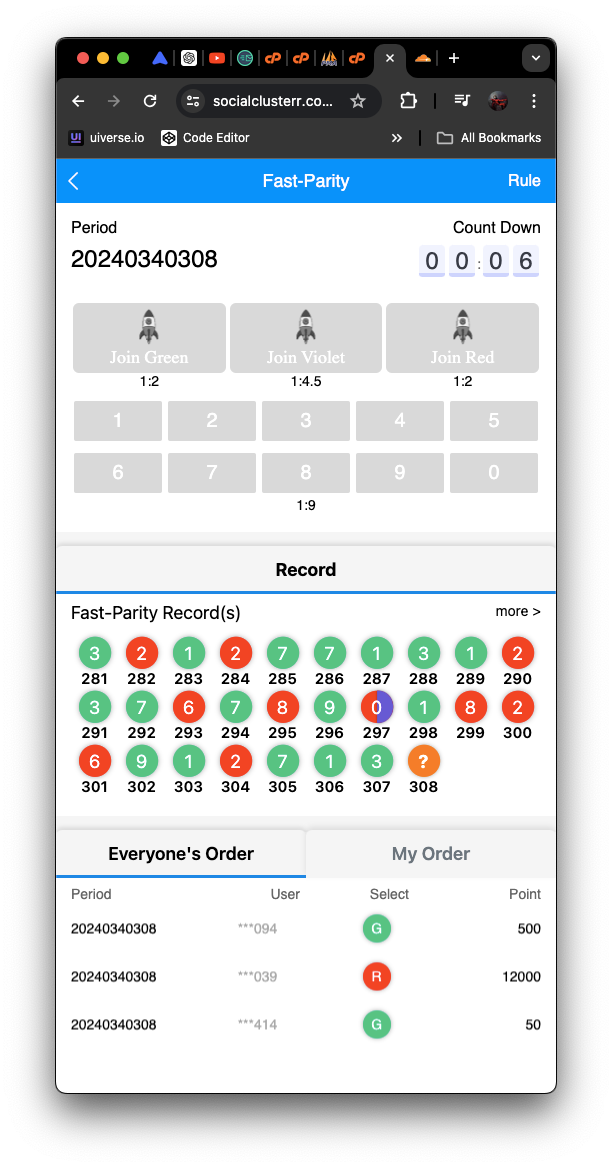612x1167 pixels.
Task: Select Join Violet option
Action: (x=306, y=338)
